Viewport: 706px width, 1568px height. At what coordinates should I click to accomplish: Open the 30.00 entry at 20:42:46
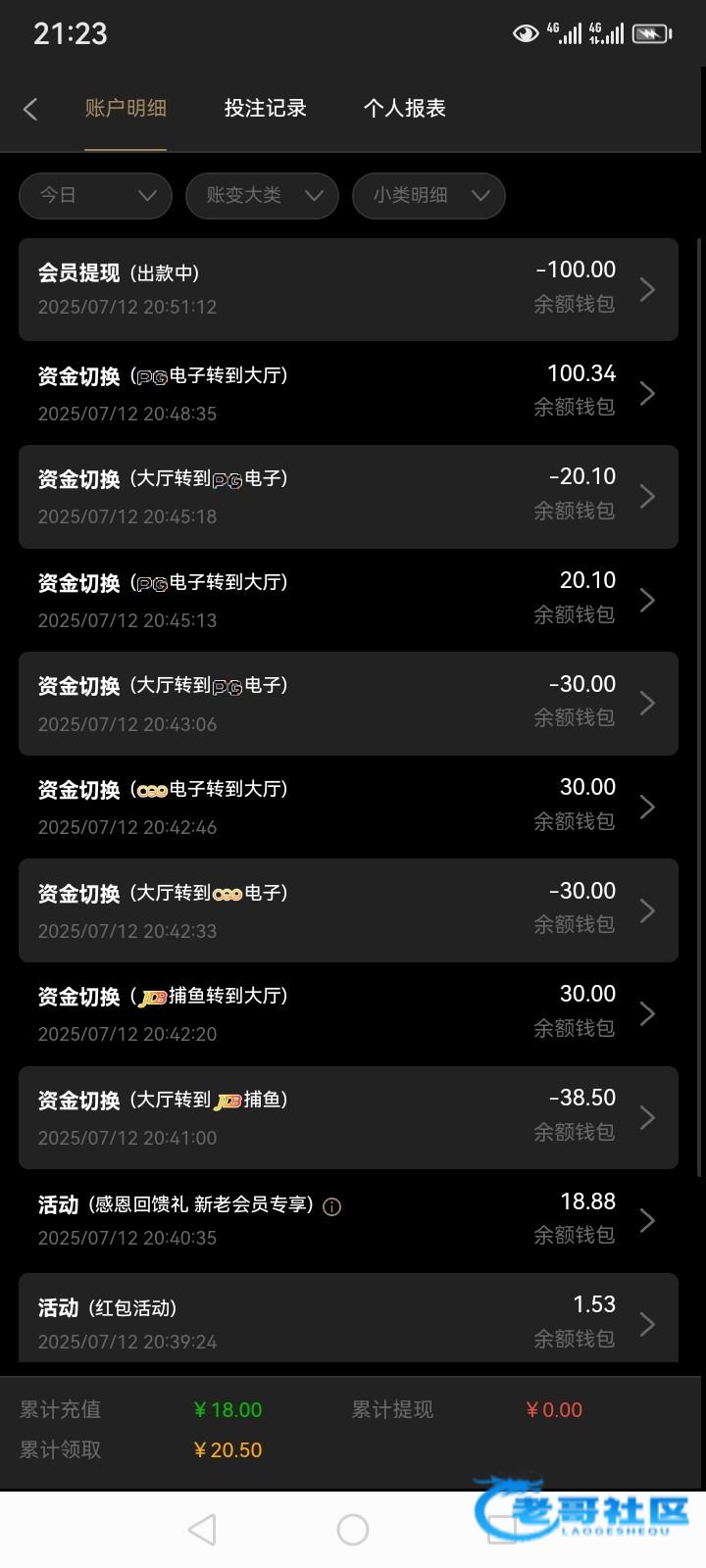point(348,807)
